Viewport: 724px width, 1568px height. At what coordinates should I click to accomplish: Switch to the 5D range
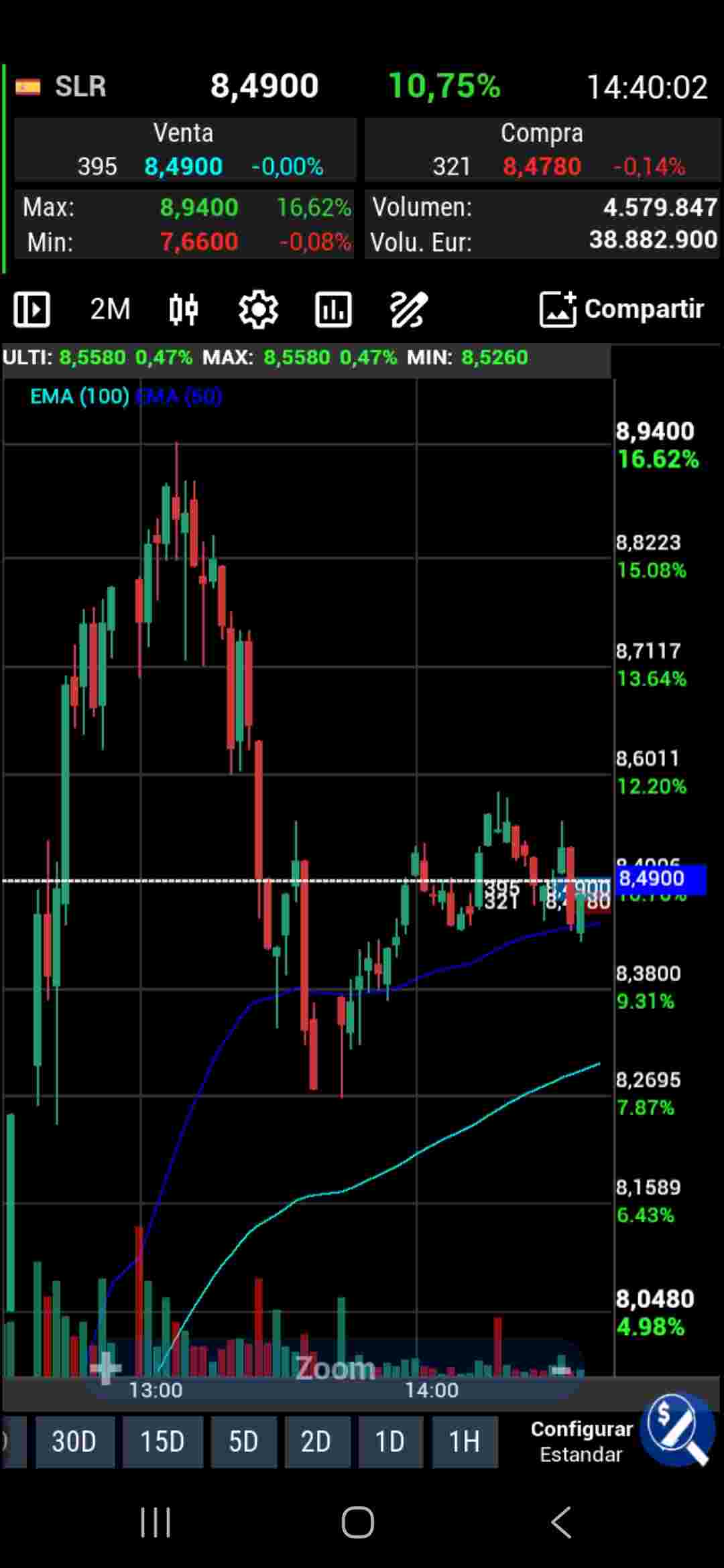243,1441
